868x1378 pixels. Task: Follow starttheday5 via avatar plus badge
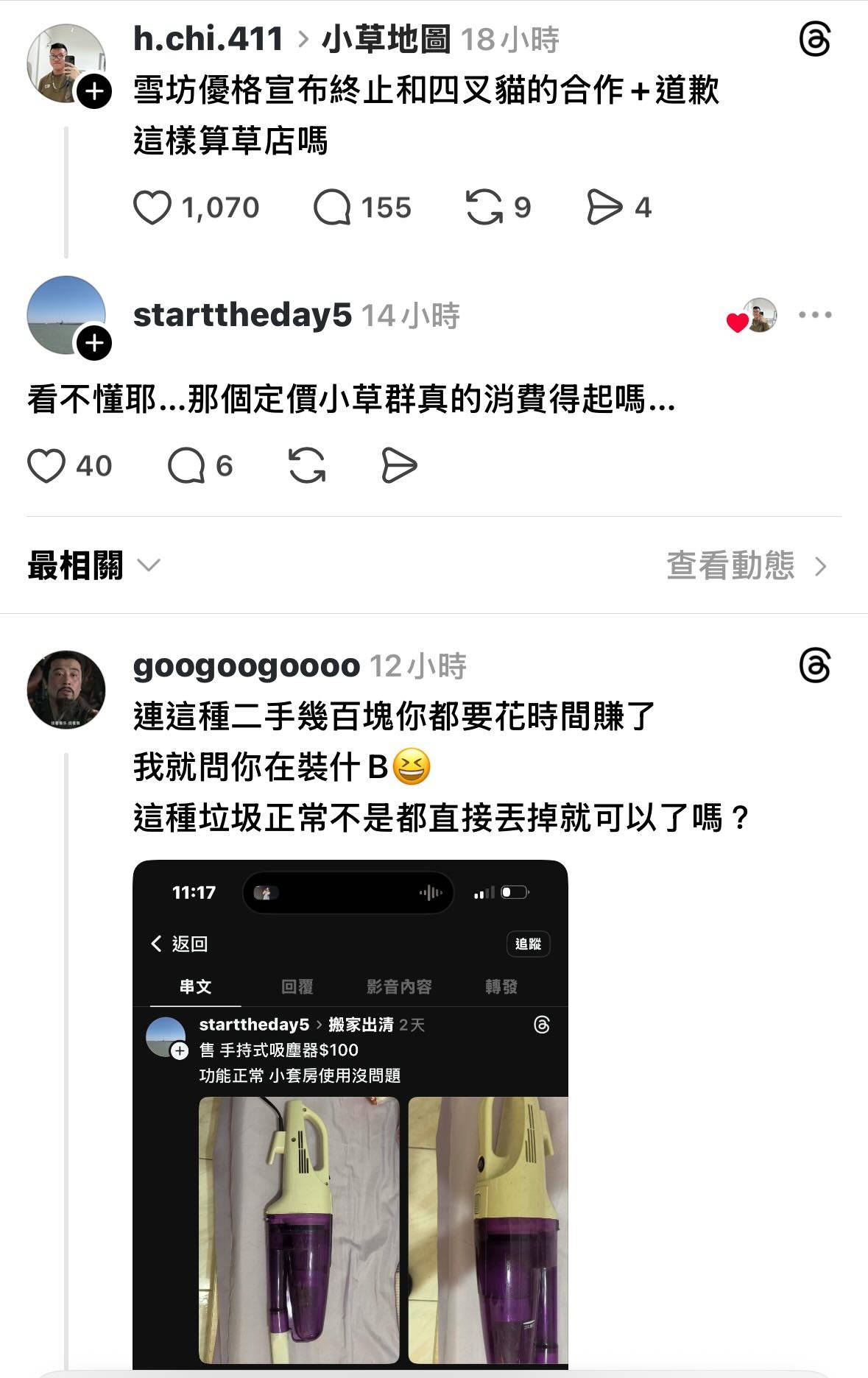point(94,344)
